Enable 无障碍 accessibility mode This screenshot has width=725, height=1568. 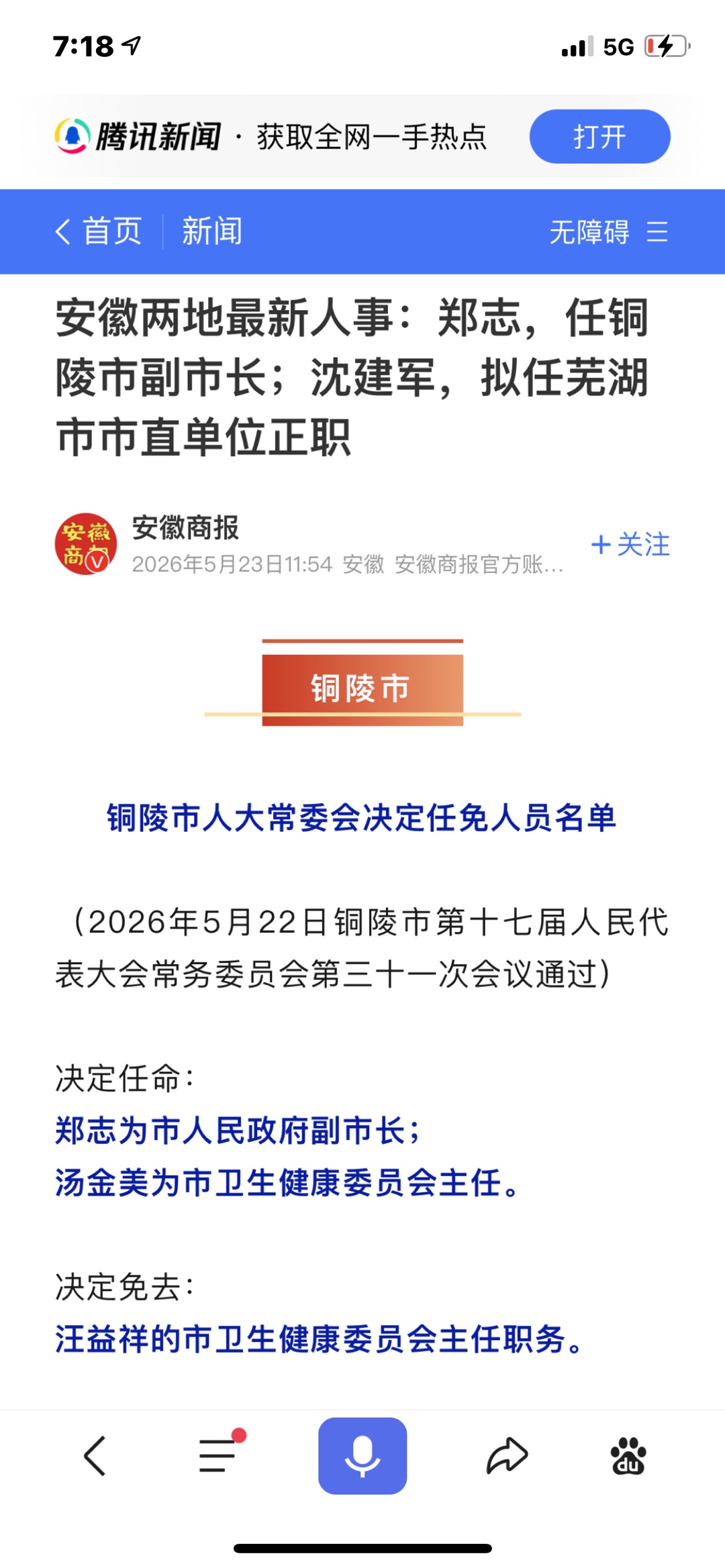coord(589,232)
